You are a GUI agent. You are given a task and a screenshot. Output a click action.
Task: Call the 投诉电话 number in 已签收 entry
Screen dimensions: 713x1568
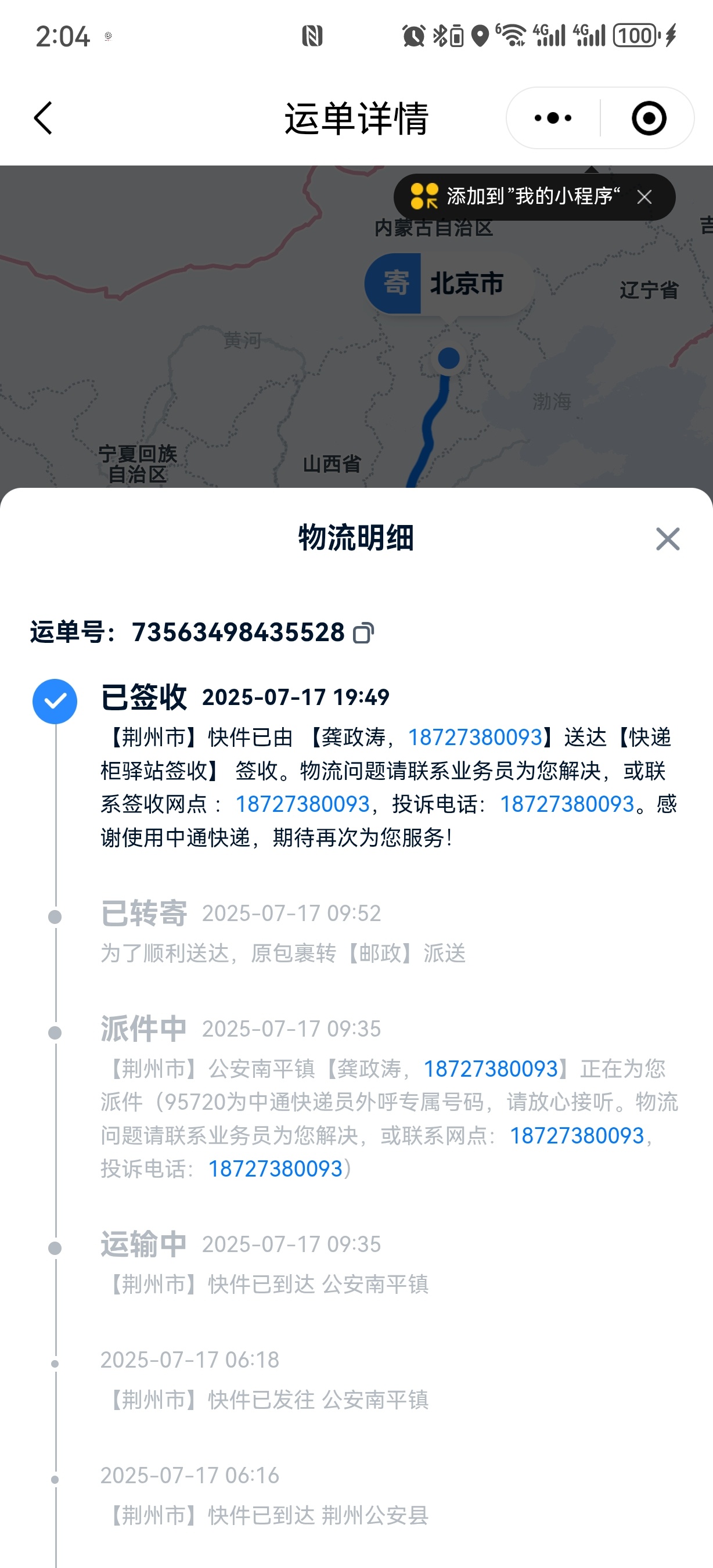(x=566, y=804)
